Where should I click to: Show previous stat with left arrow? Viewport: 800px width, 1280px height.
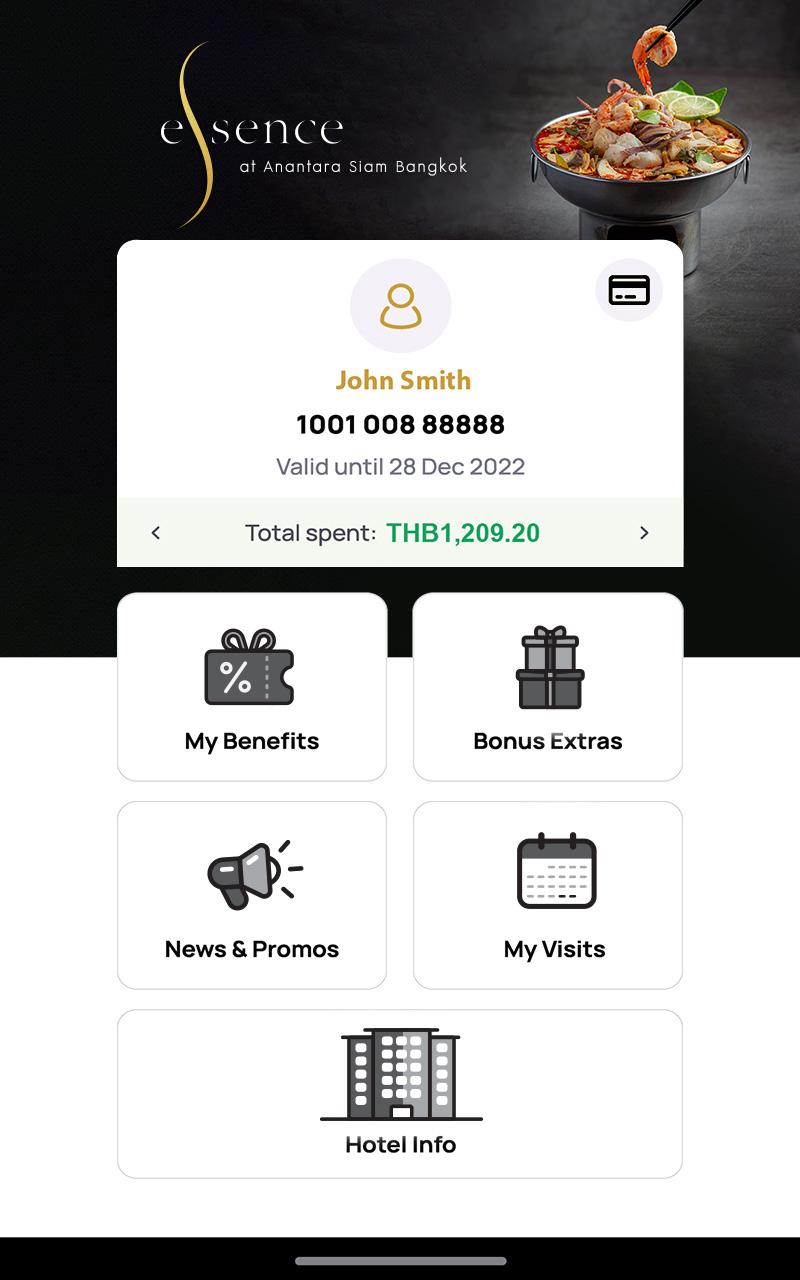click(x=156, y=533)
